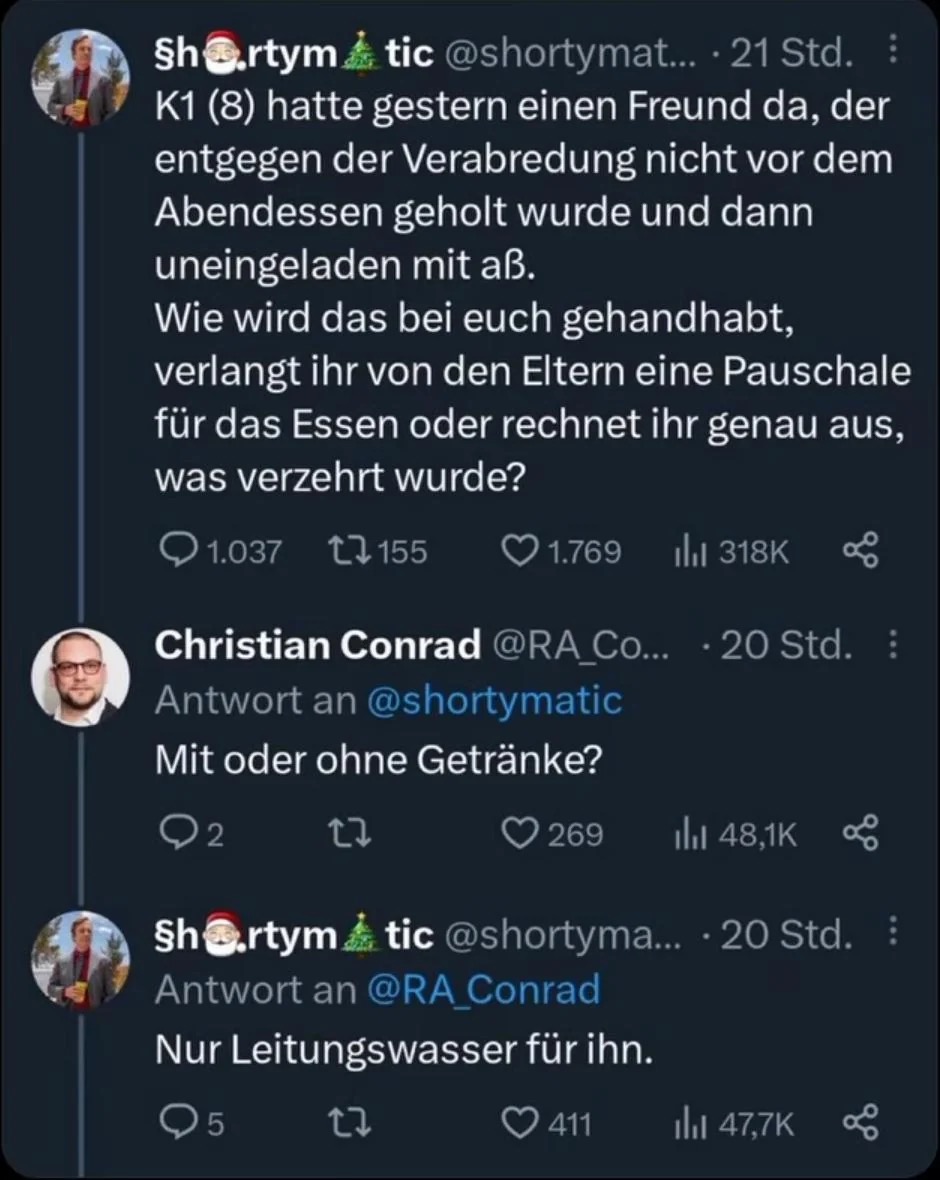Screen dimensions: 940x1180
Task: Share the 'Nur Leitungswasser für ihn' reply
Action: click(x=861, y=1124)
